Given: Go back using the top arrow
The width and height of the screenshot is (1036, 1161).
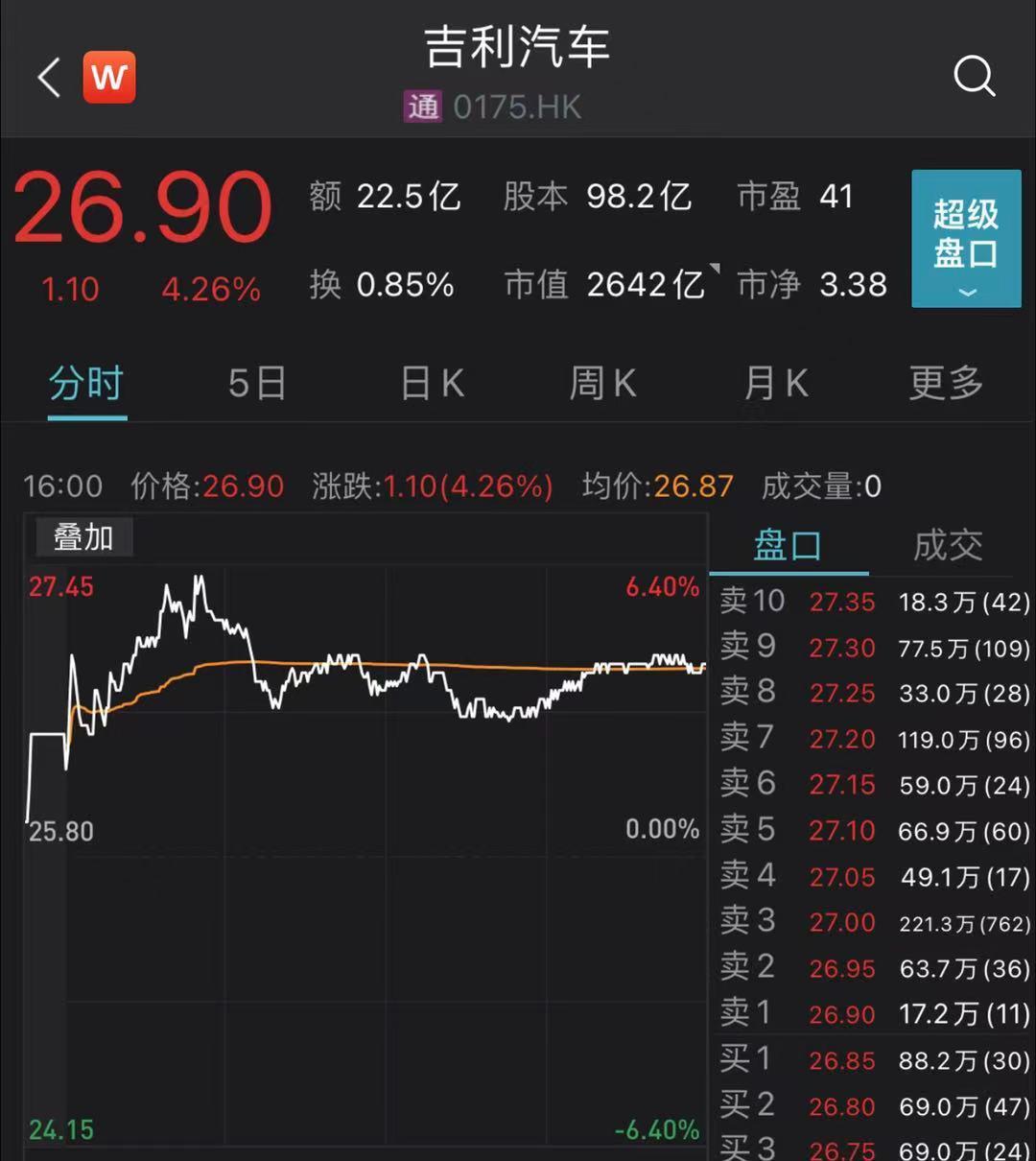Looking at the screenshot, I should pyautogui.click(x=50, y=77).
